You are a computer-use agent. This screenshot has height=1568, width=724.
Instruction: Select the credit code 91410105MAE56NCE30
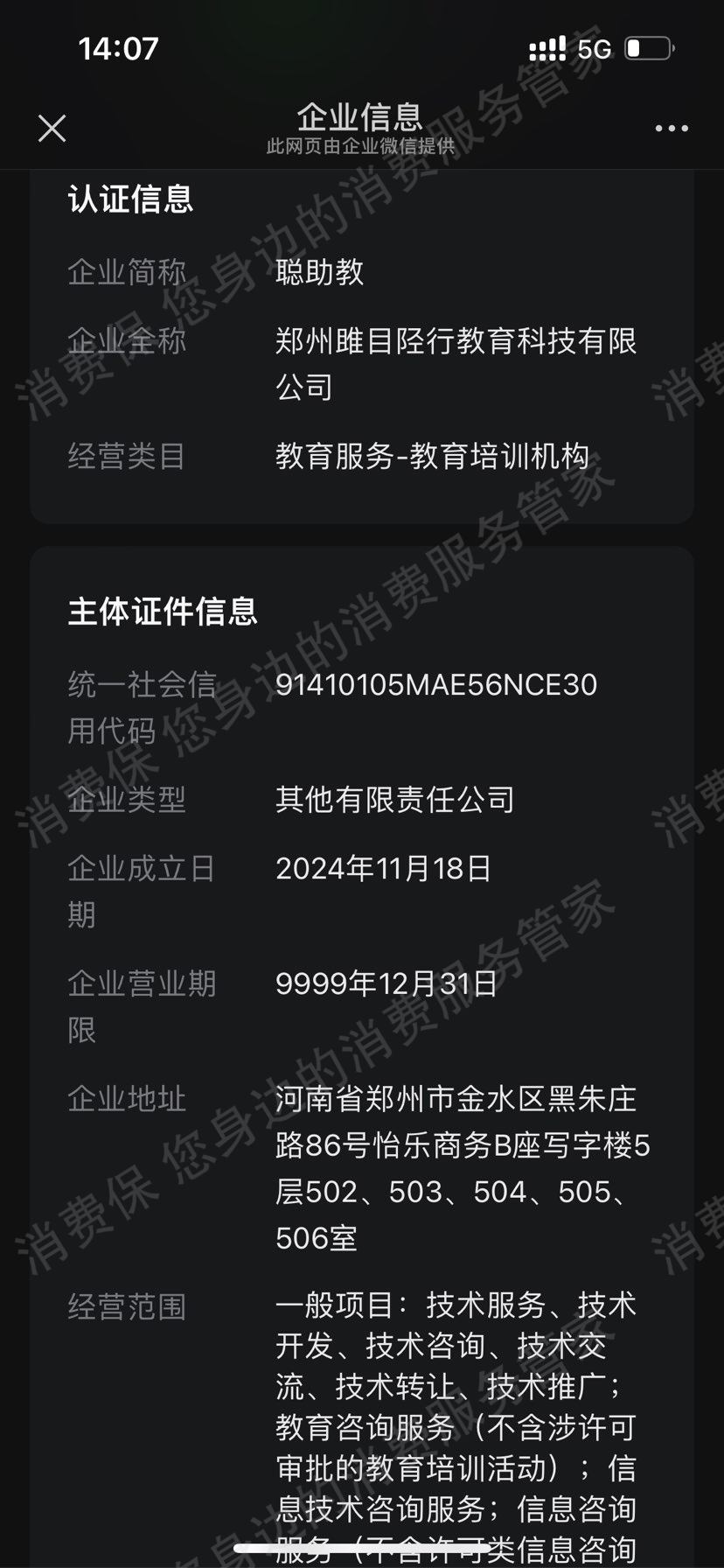coord(436,685)
